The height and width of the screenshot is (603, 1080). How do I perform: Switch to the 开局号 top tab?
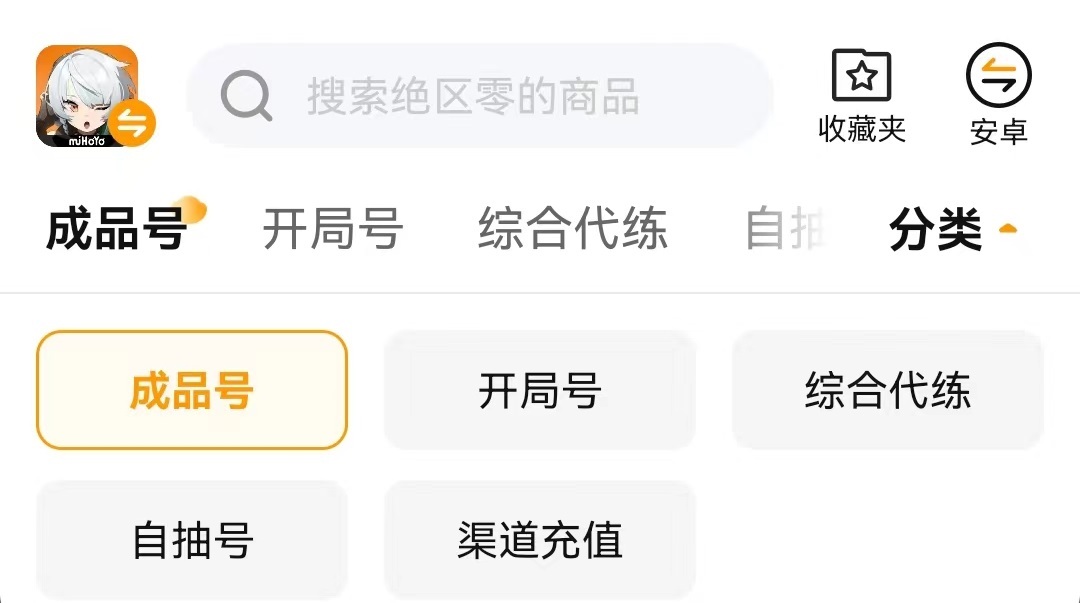pyautogui.click(x=332, y=229)
